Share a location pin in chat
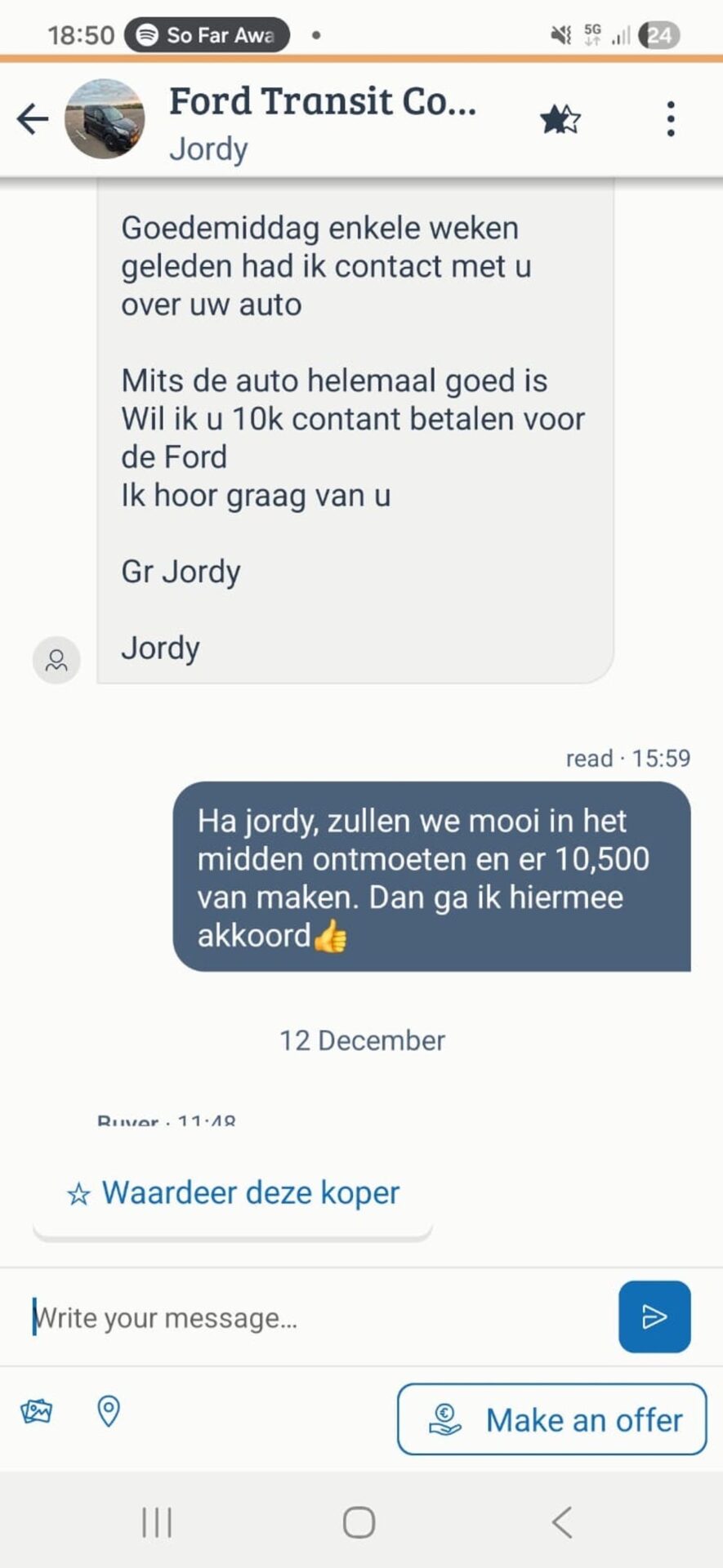723x1568 pixels. tap(109, 1411)
